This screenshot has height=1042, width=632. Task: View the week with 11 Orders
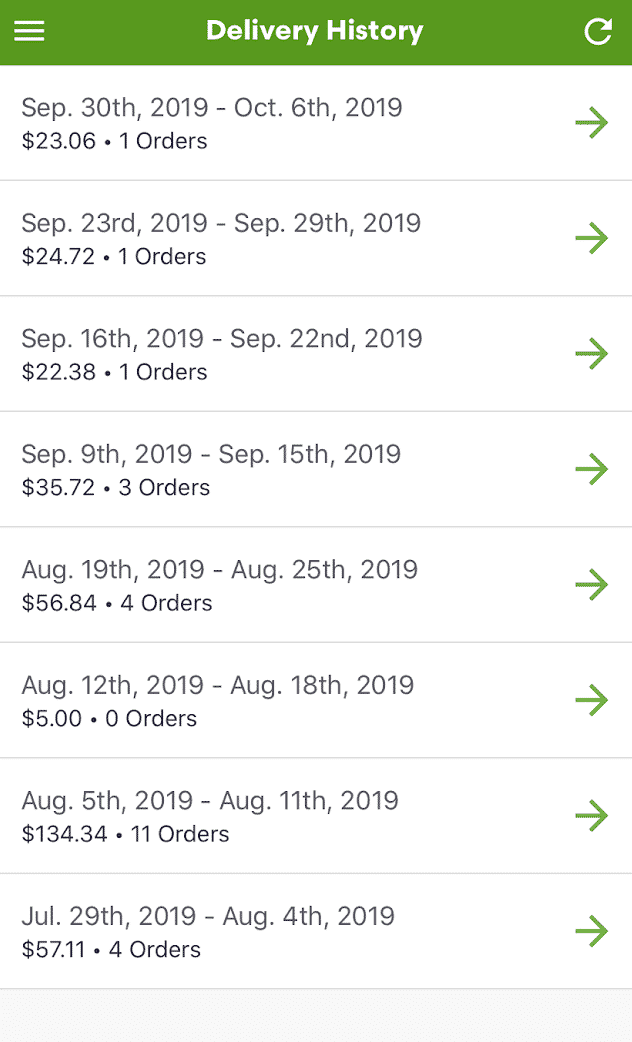click(x=316, y=816)
